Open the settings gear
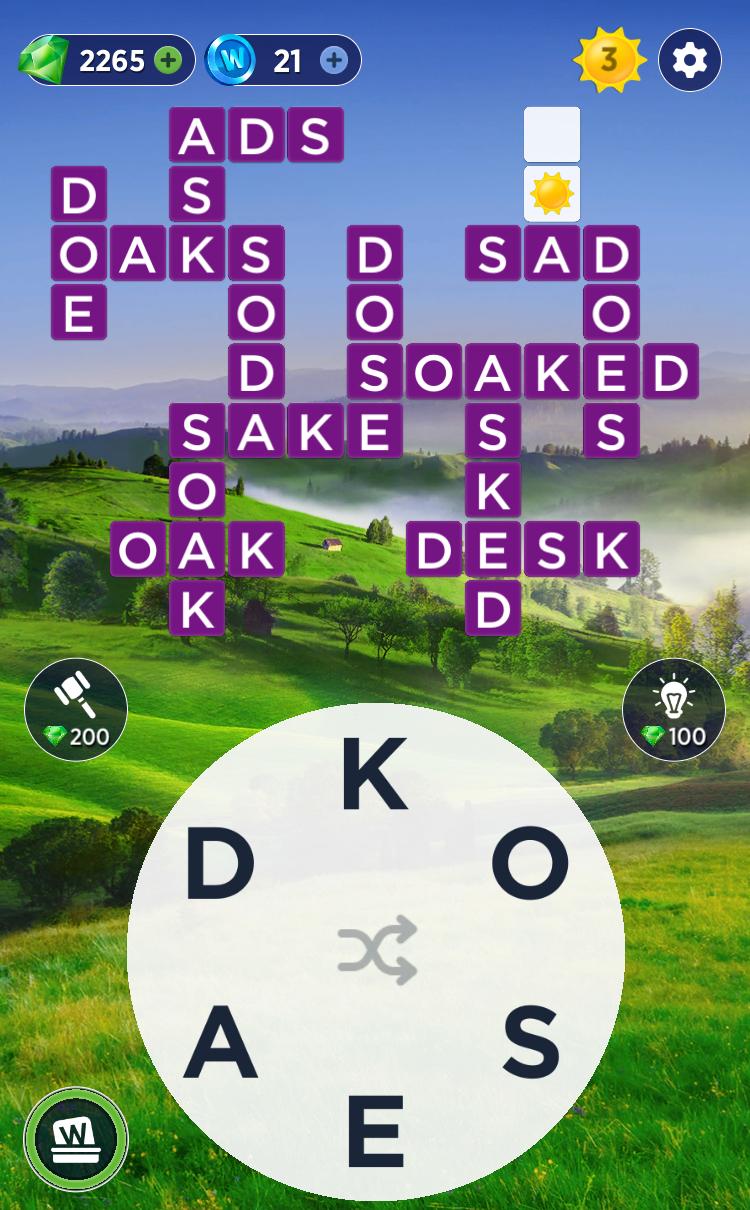750x1210 pixels. (x=690, y=61)
